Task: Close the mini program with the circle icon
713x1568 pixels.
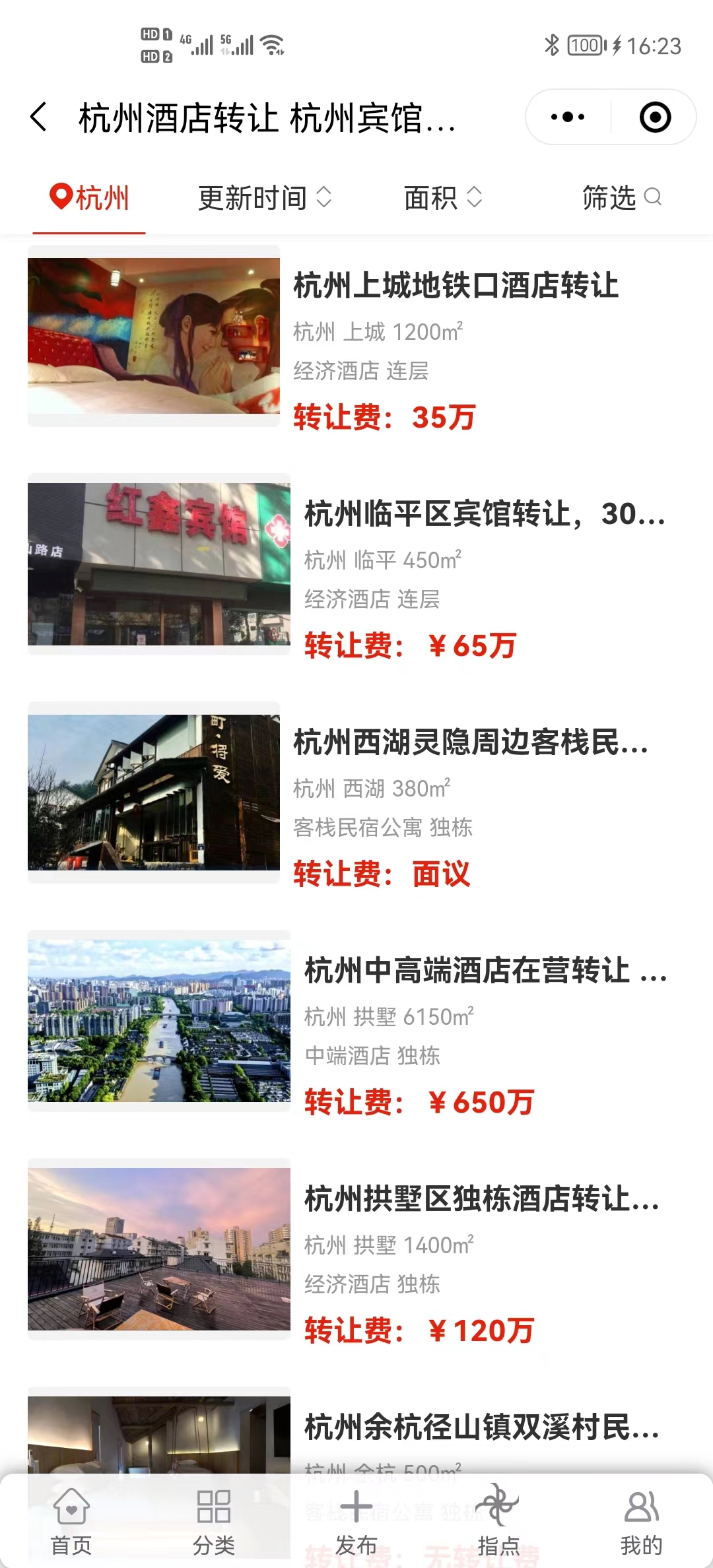Action: click(655, 117)
